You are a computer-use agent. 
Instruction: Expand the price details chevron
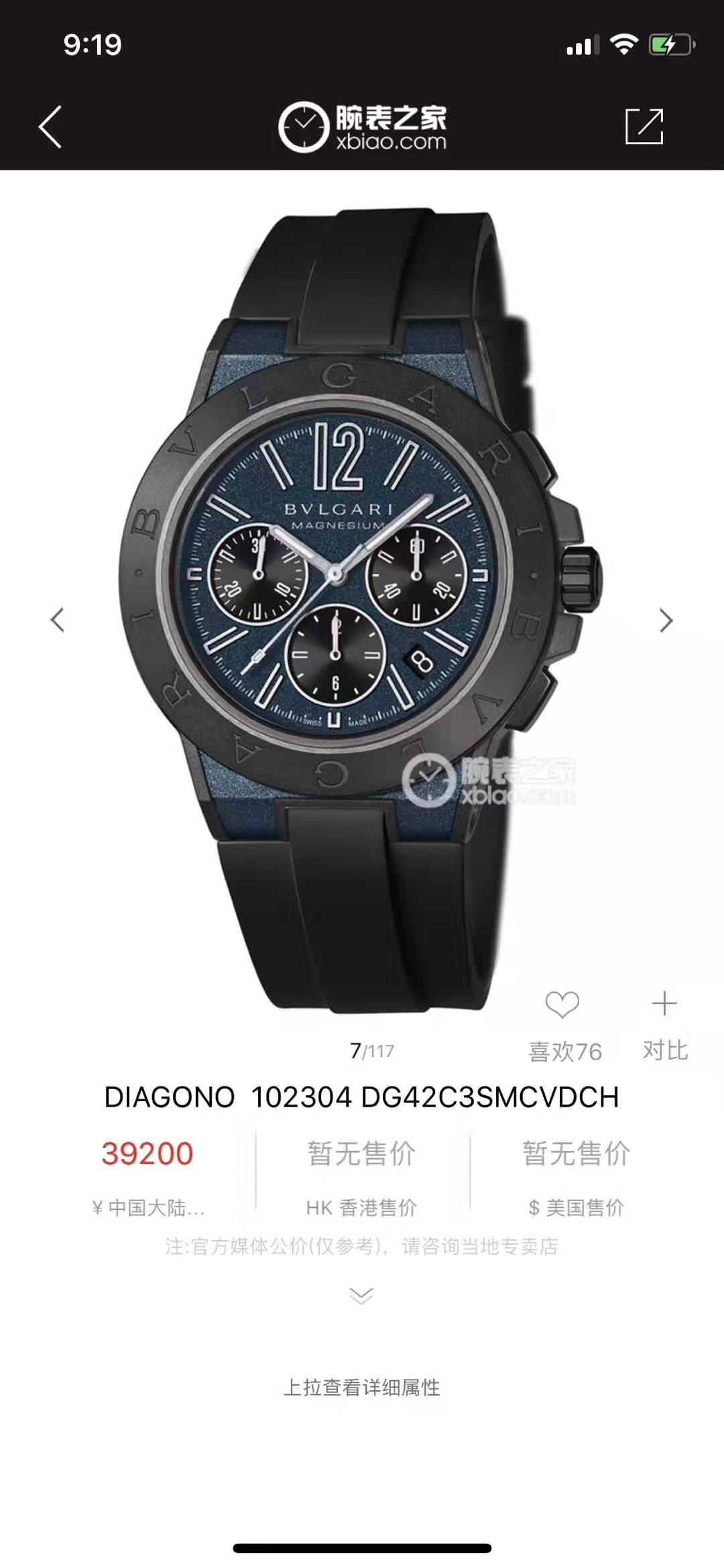pos(361,1295)
